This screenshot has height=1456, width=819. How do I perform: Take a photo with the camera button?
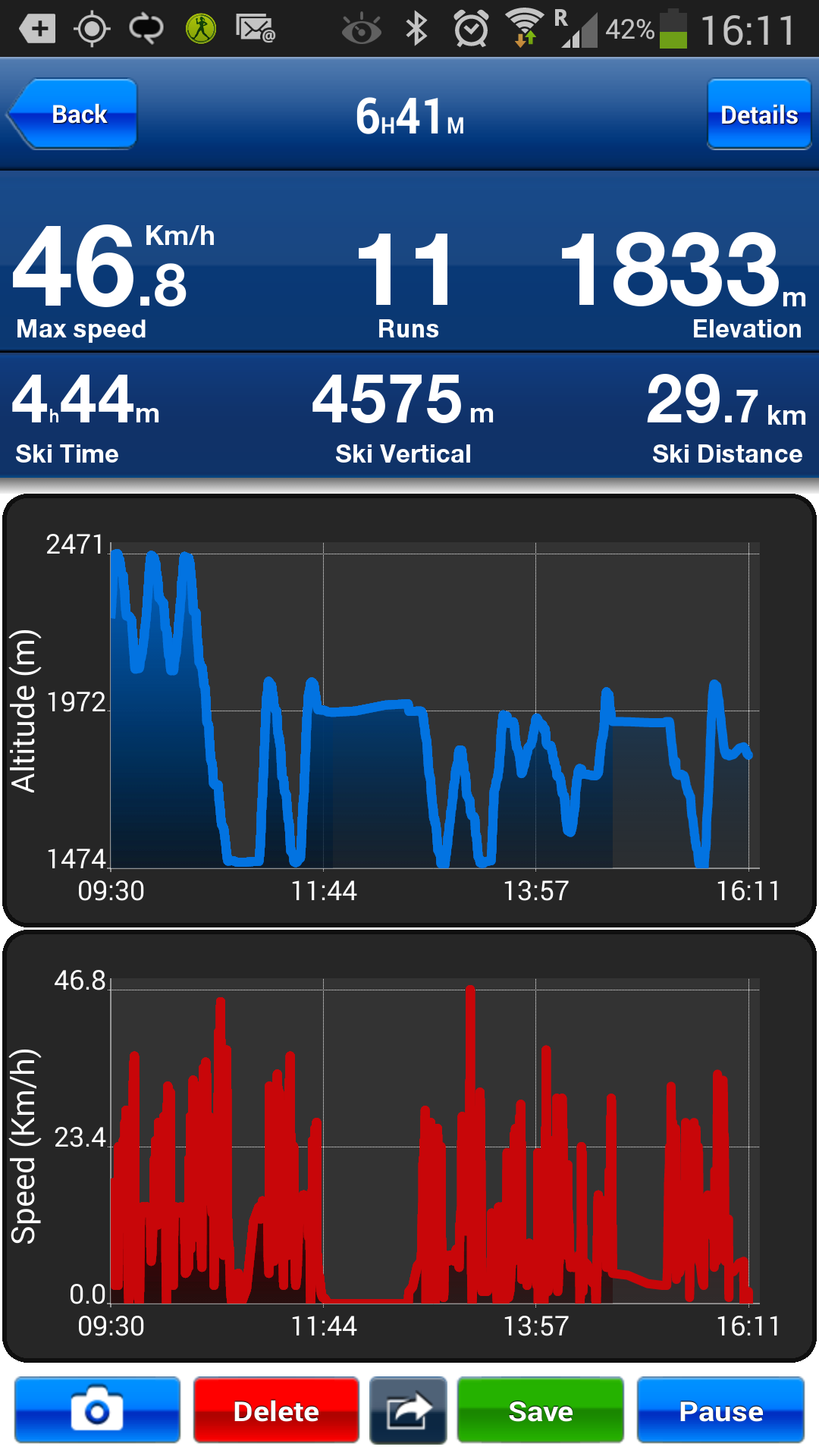(97, 1411)
